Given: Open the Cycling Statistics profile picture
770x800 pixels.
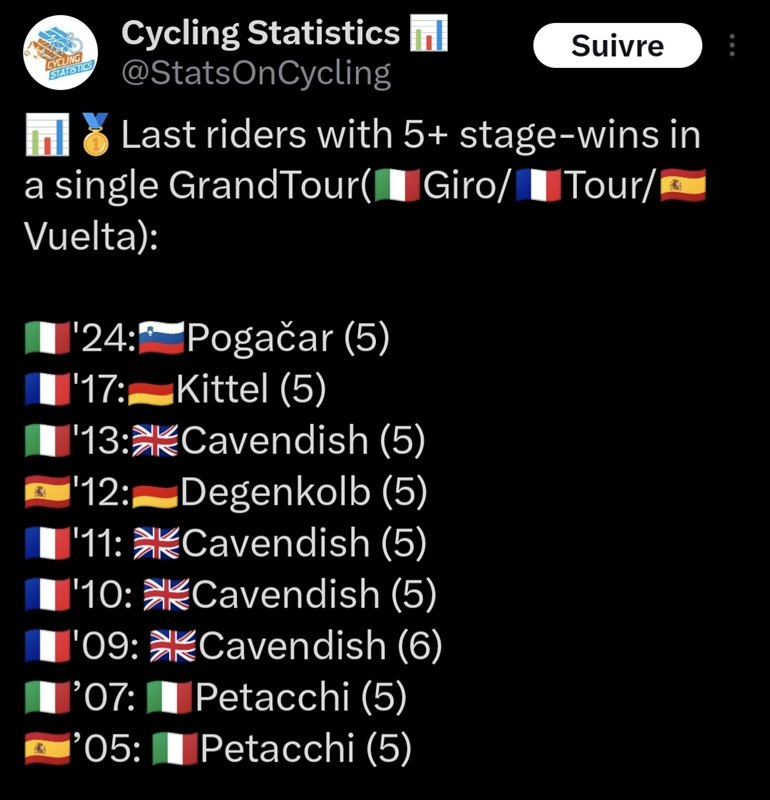Looking at the screenshot, I should [59, 57].
